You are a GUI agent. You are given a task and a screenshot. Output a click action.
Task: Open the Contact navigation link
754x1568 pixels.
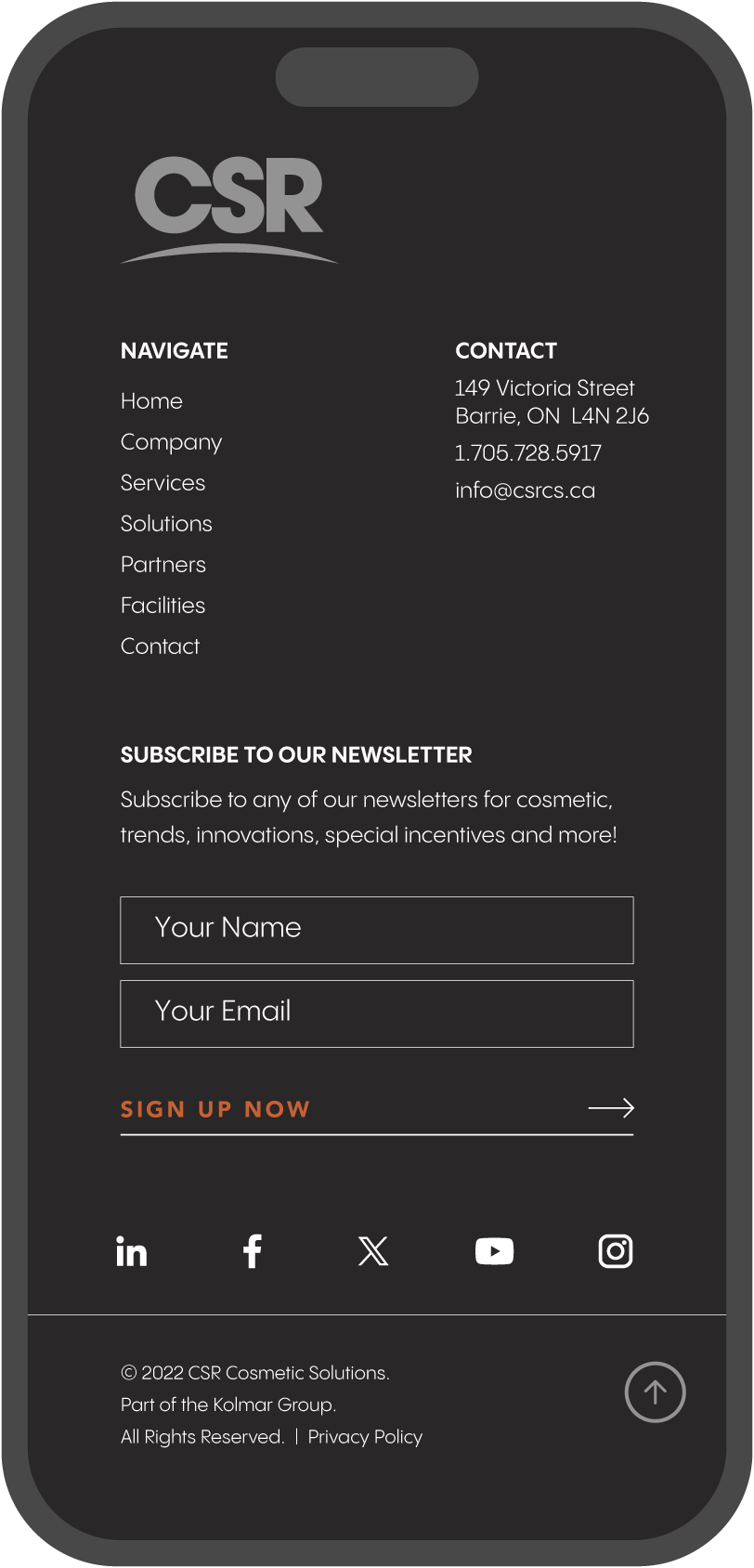pyautogui.click(x=160, y=647)
